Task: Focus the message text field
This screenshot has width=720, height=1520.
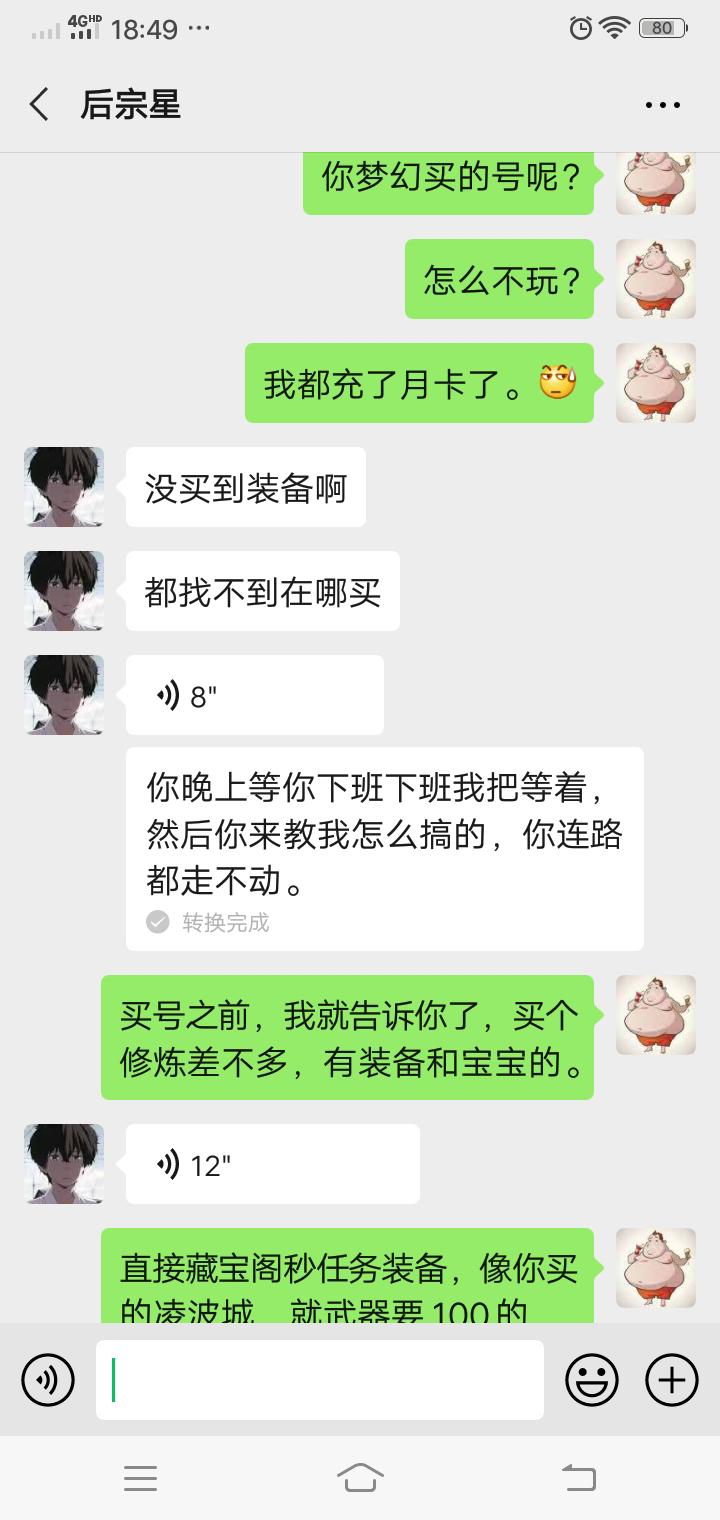Action: pos(320,1380)
